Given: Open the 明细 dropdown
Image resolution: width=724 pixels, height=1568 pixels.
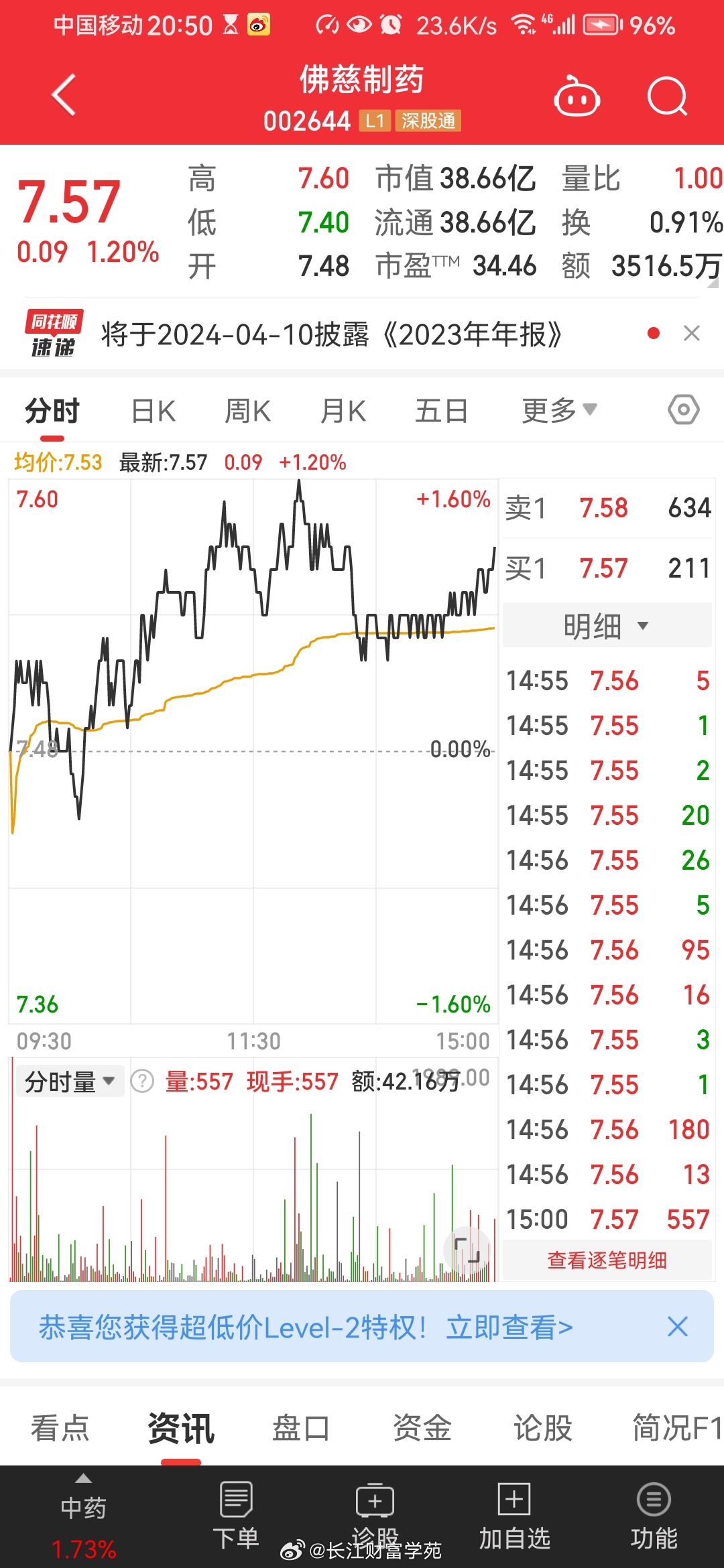Looking at the screenshot, I should 607,626.
